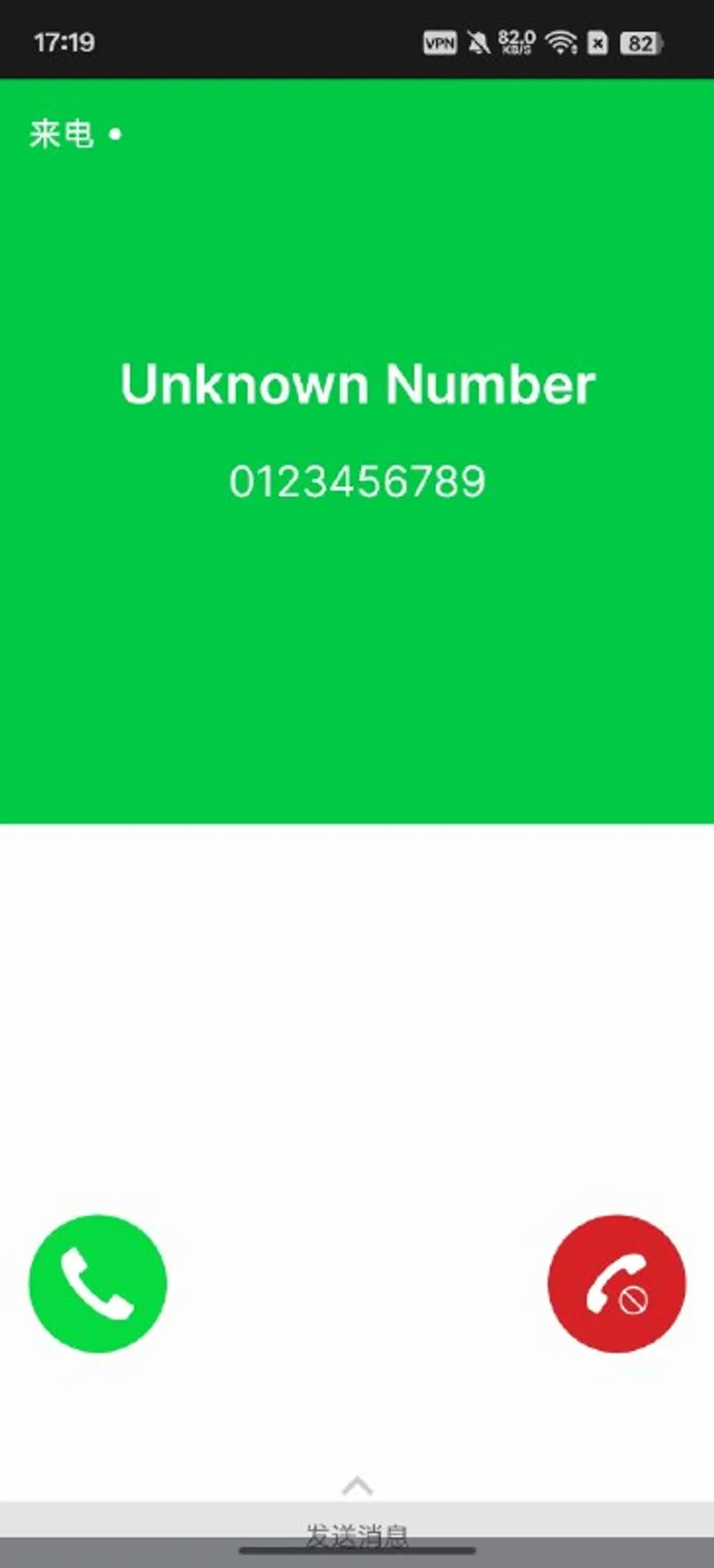Decline the call with red button
This screenshot has height=1568, width=714.
[617, 1283]
